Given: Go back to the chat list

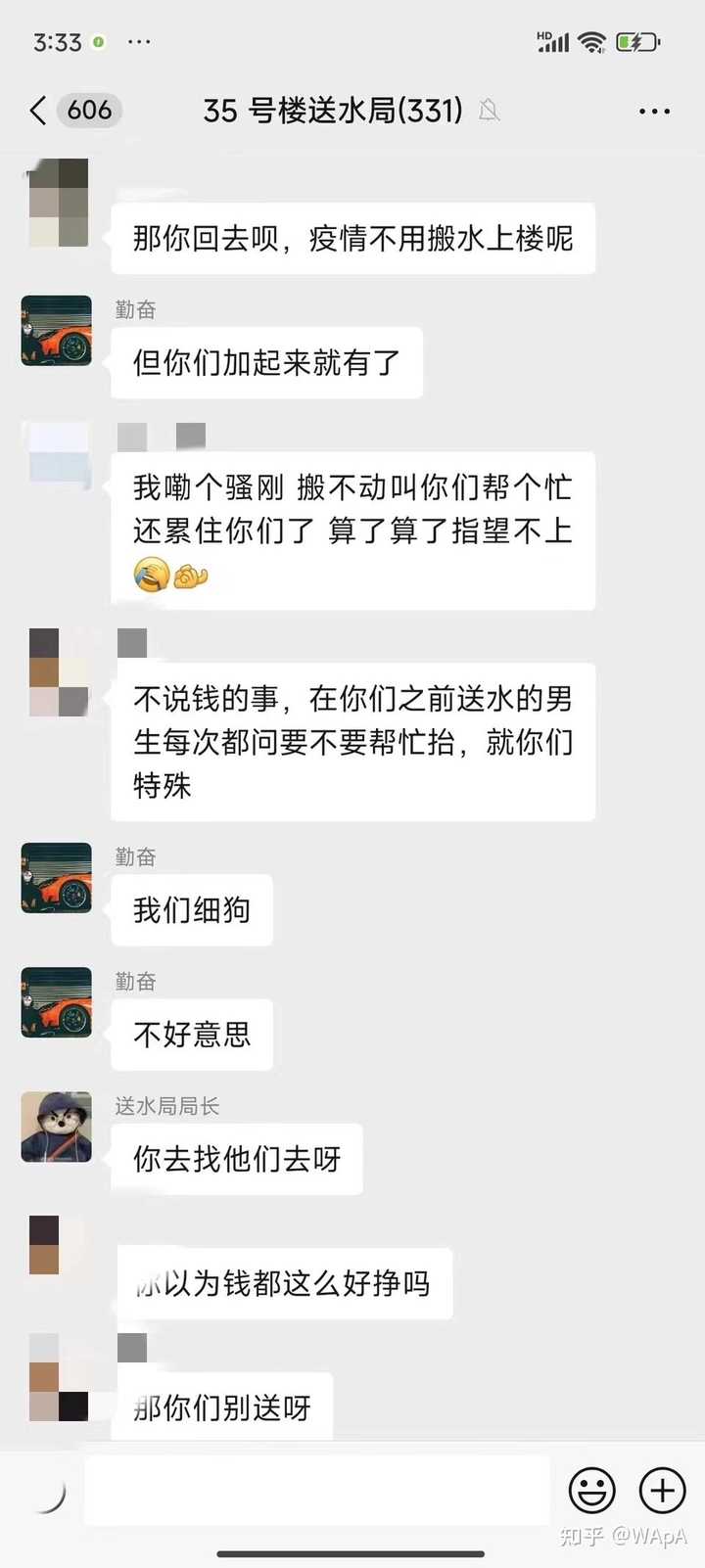Looking at the screenshot, I should [x=39, y=111].
